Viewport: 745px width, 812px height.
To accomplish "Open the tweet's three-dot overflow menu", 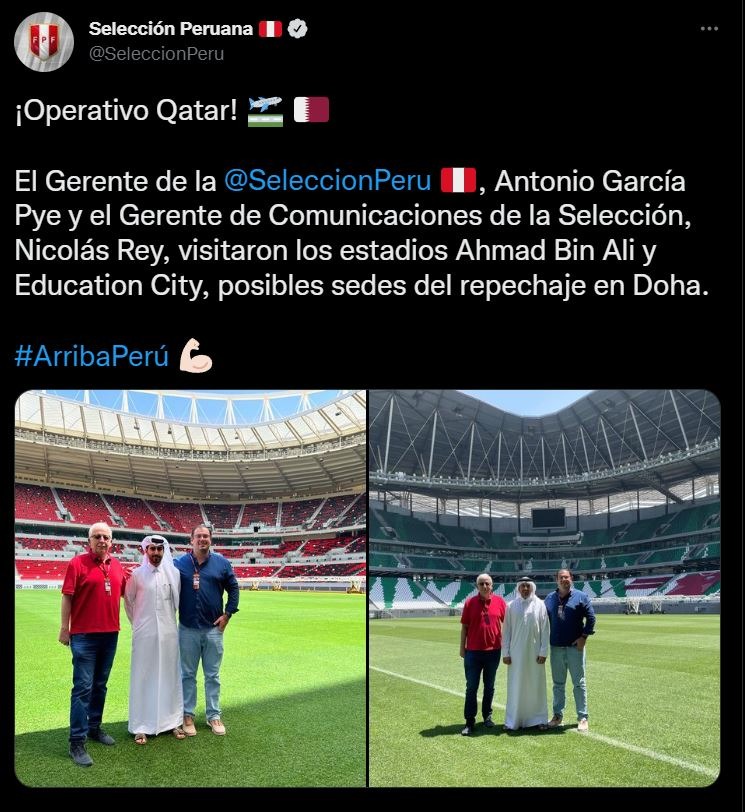I will [709, 29].
